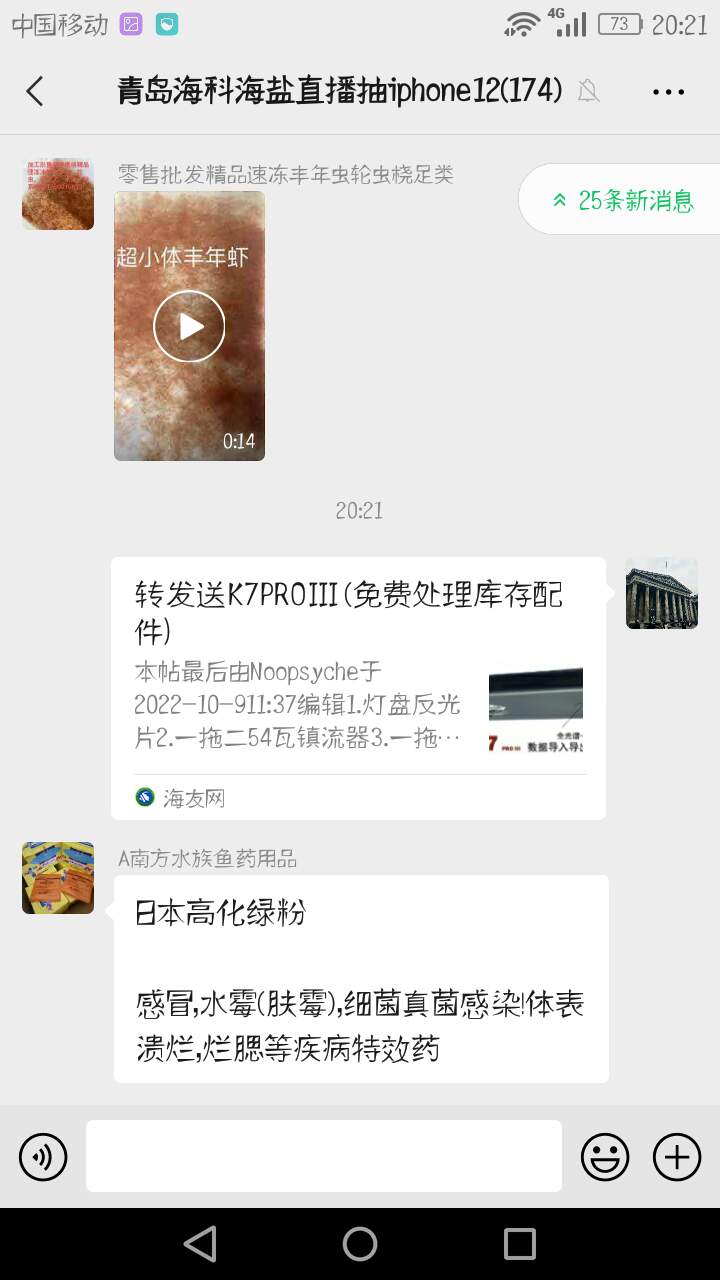Image resolution: width=720 pixels, height=1280 pixels.
Task: Open the chat info overflow menu
Action: coord(668,92)
